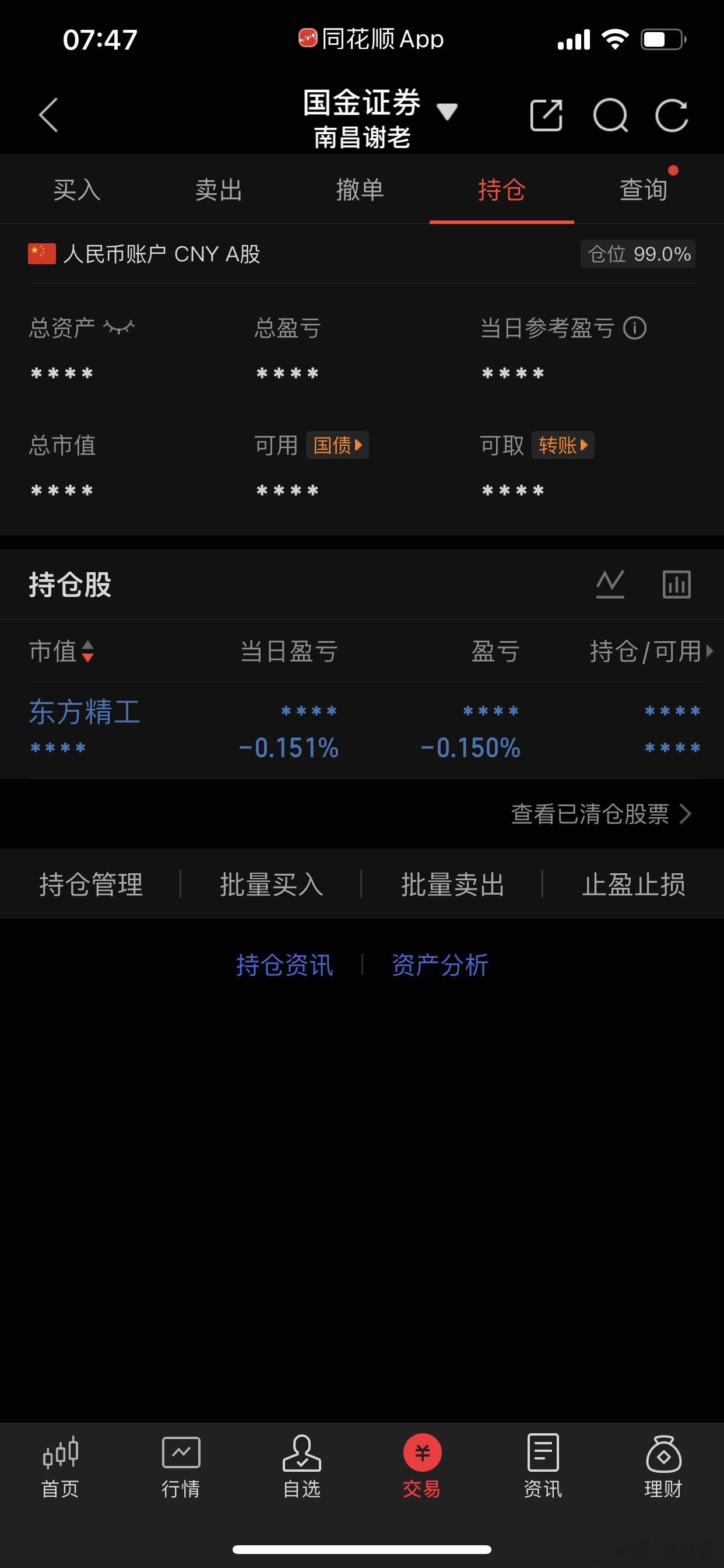724x1568 pixels.
Task: Open the search icon
Action: pyautogui.click(x=611, y=115)
